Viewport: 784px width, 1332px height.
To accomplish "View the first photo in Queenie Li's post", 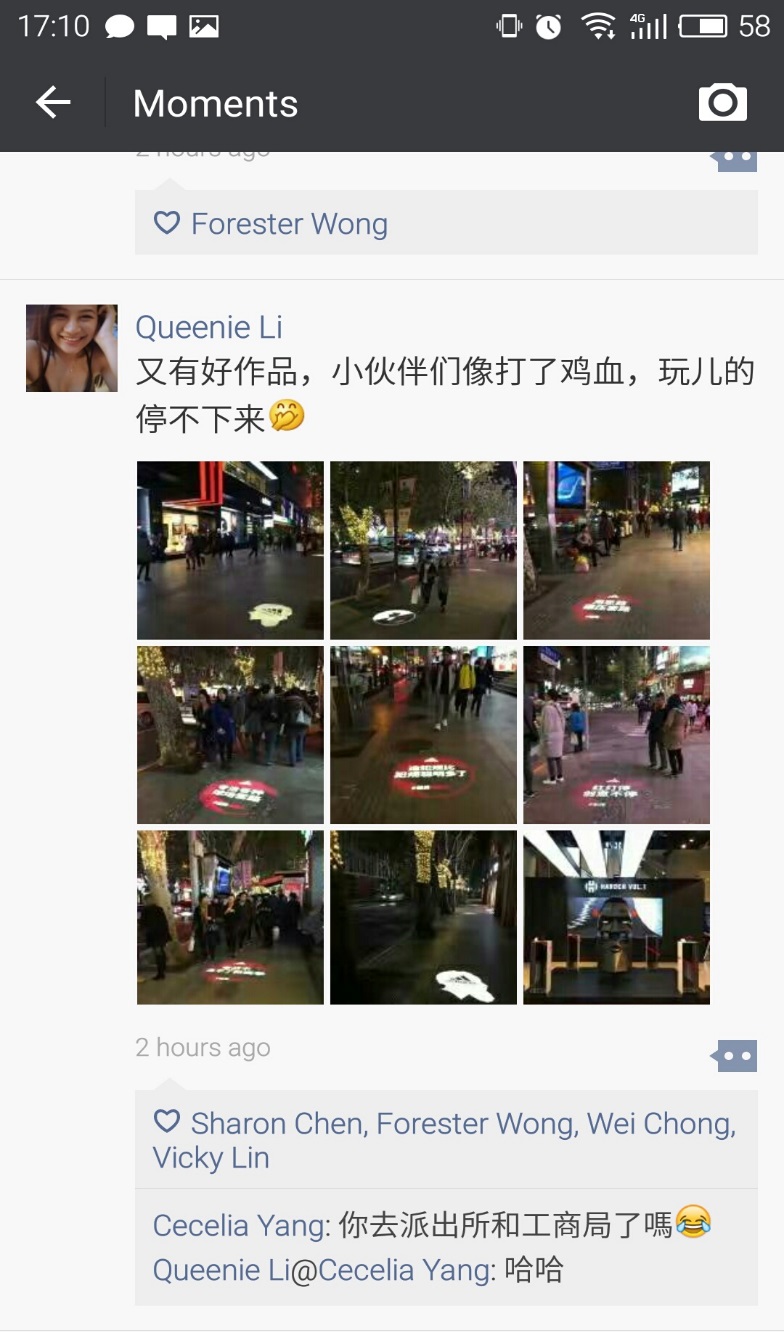I will pyautogui.click(x=230, y=550).
